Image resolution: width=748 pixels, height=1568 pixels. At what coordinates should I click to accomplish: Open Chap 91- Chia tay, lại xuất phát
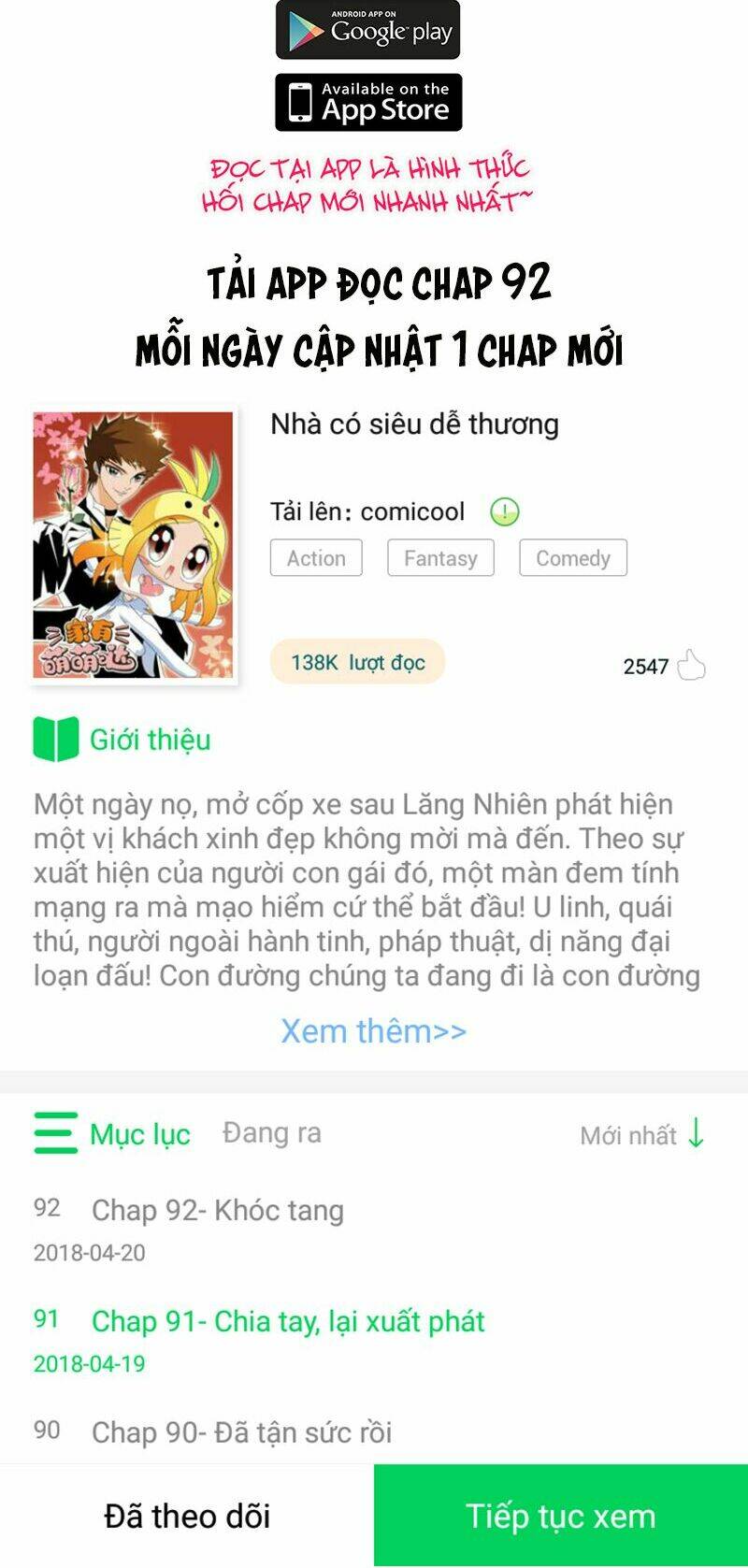[287, 1321]
